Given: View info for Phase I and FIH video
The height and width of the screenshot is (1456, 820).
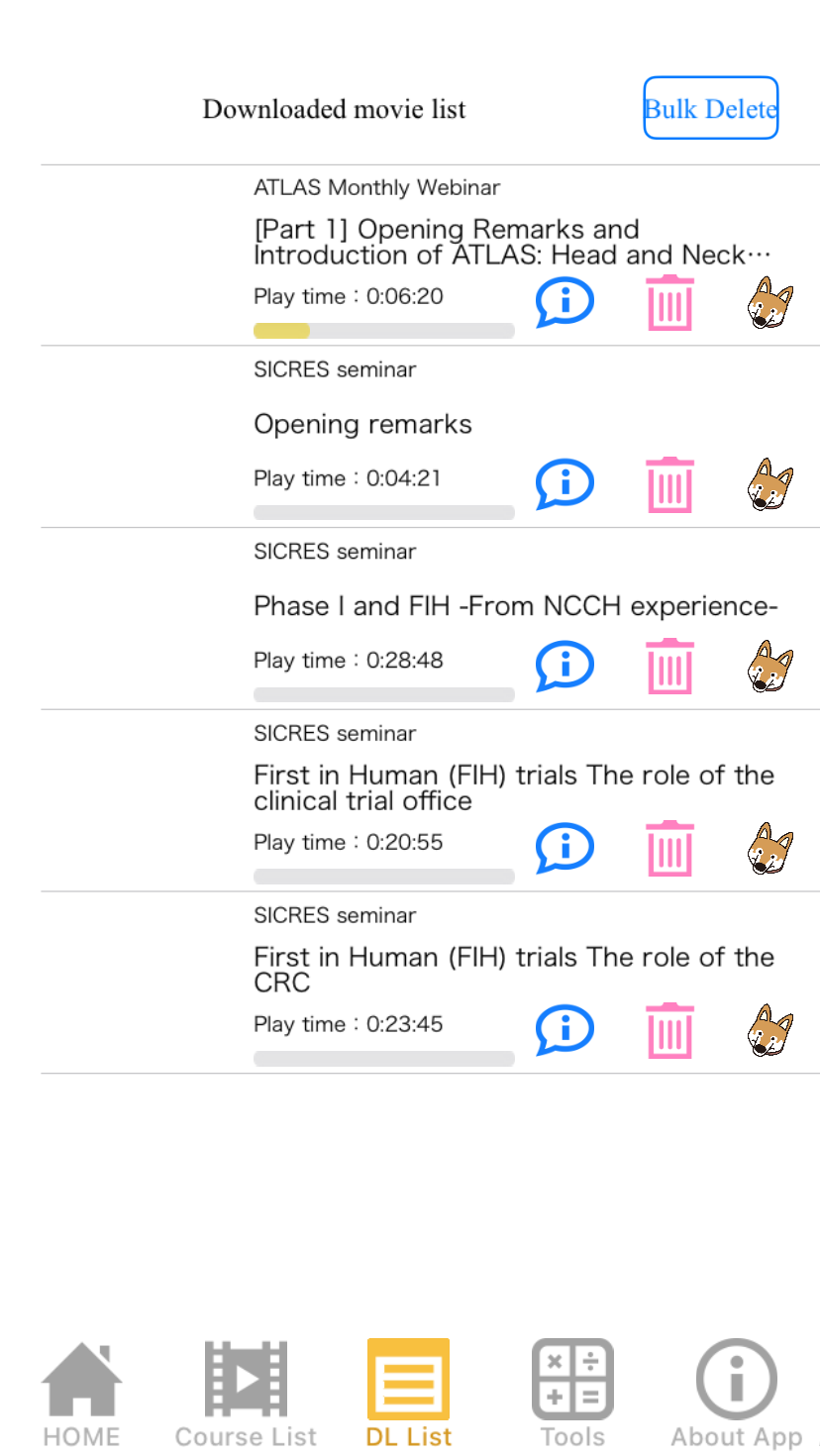Looking at the screenshot, I should point(564,666).
